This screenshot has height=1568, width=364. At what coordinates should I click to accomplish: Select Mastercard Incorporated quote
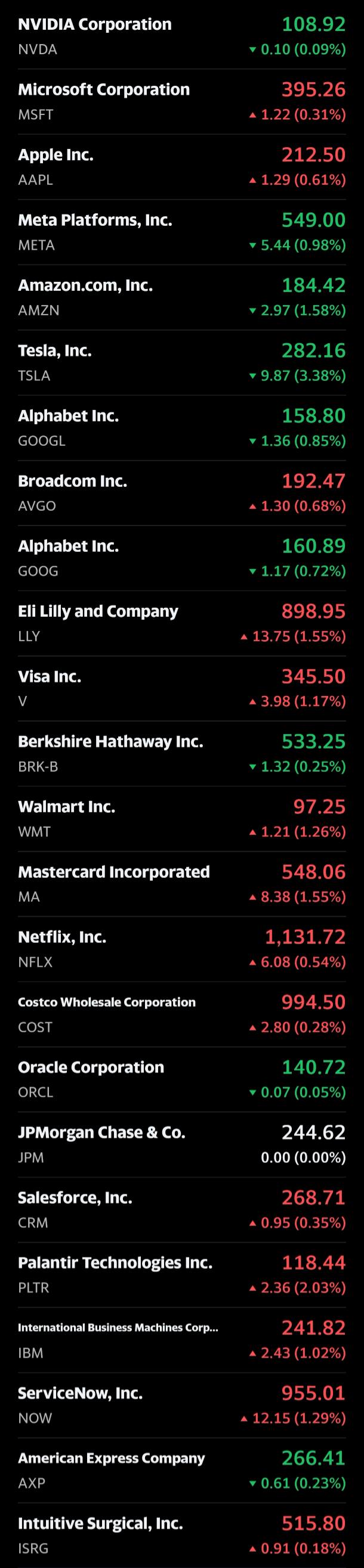pos(181,883)
